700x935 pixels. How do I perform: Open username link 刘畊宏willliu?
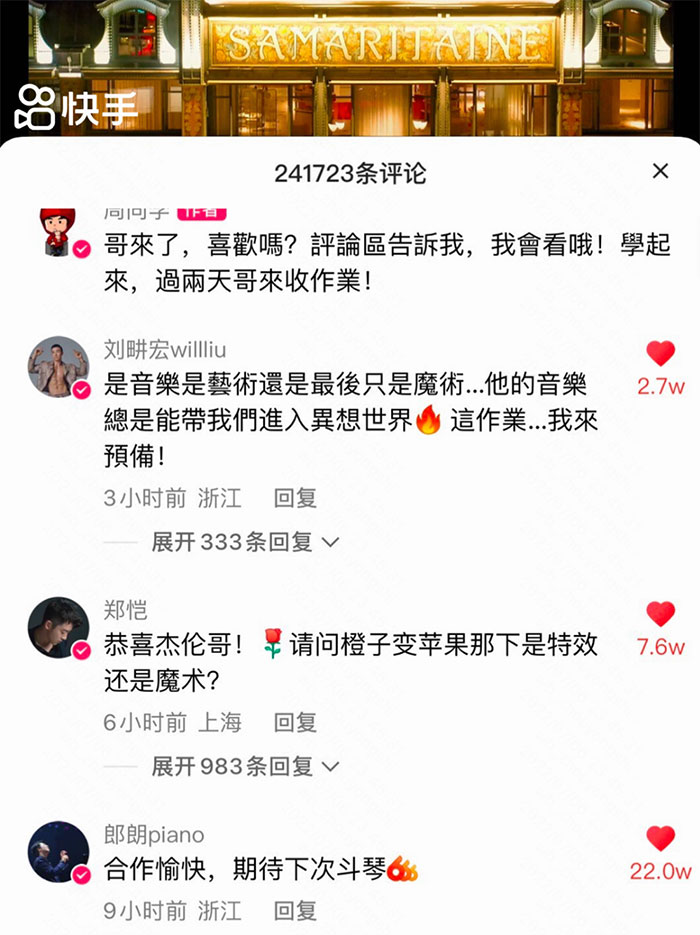[x=165, y=349]
